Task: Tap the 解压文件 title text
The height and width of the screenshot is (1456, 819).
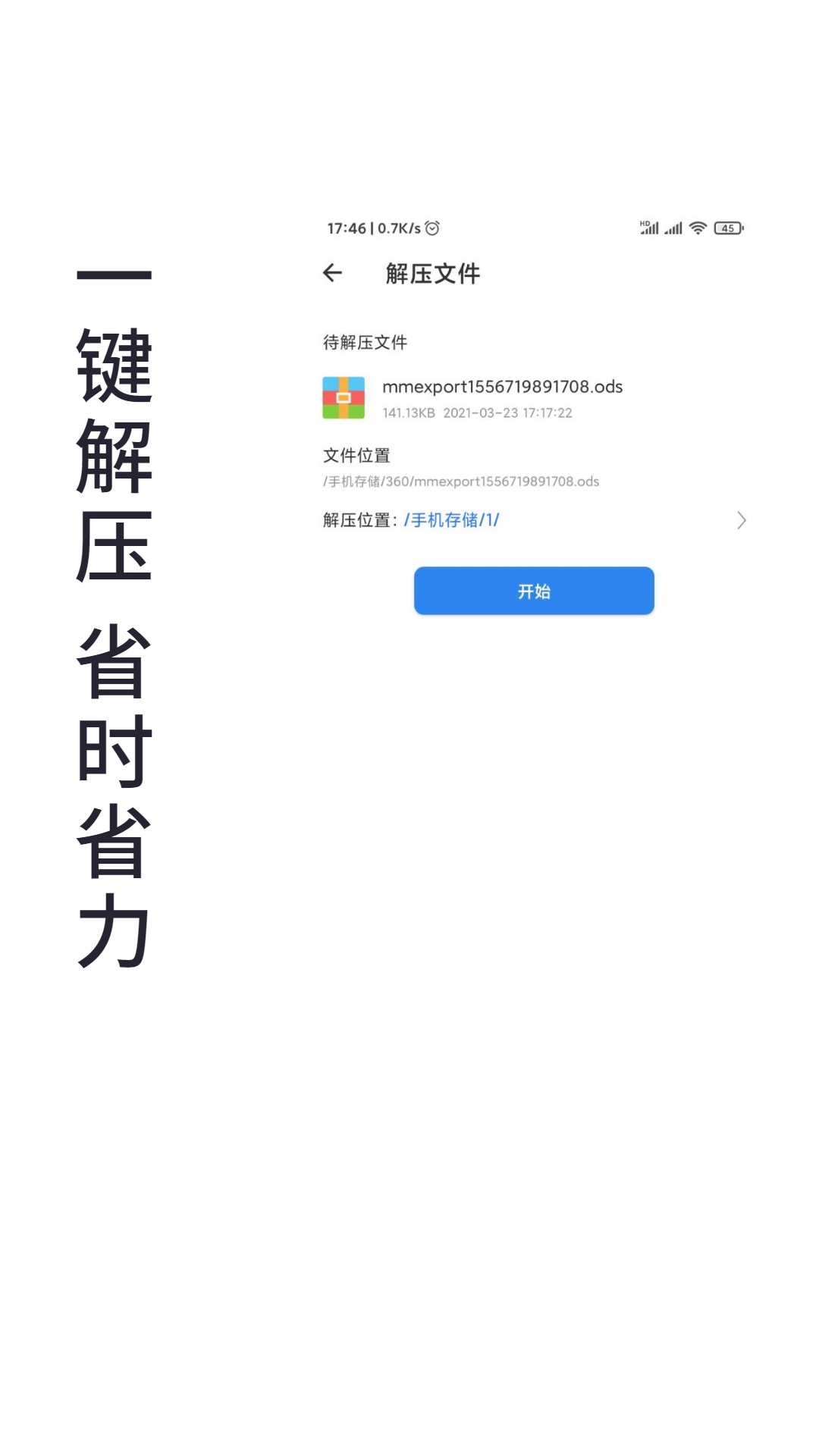Action: (435, 274)
